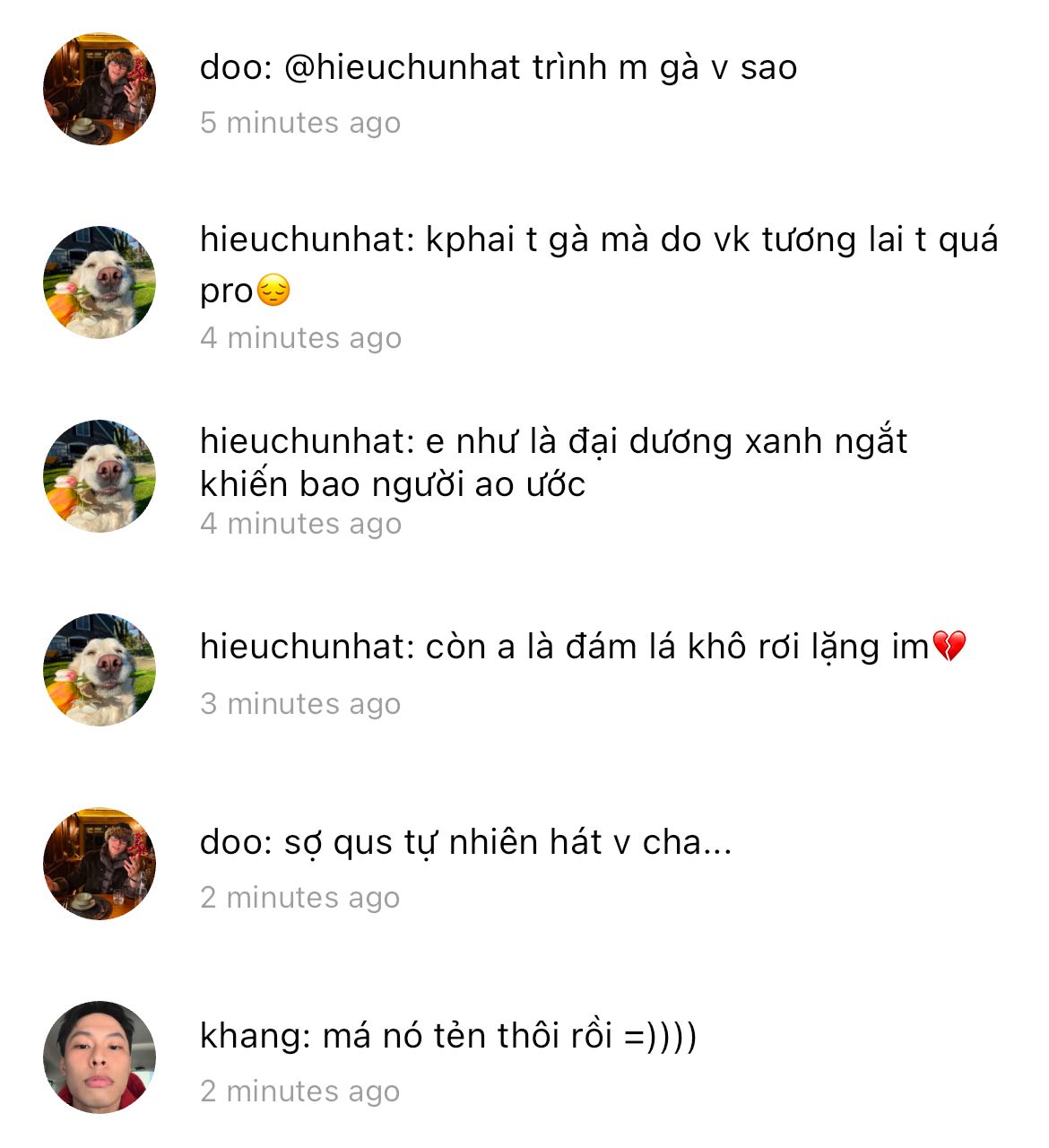Open khang's profile picture
This screenshot has height=1148, width=1049.
(x=100, y=1057)
